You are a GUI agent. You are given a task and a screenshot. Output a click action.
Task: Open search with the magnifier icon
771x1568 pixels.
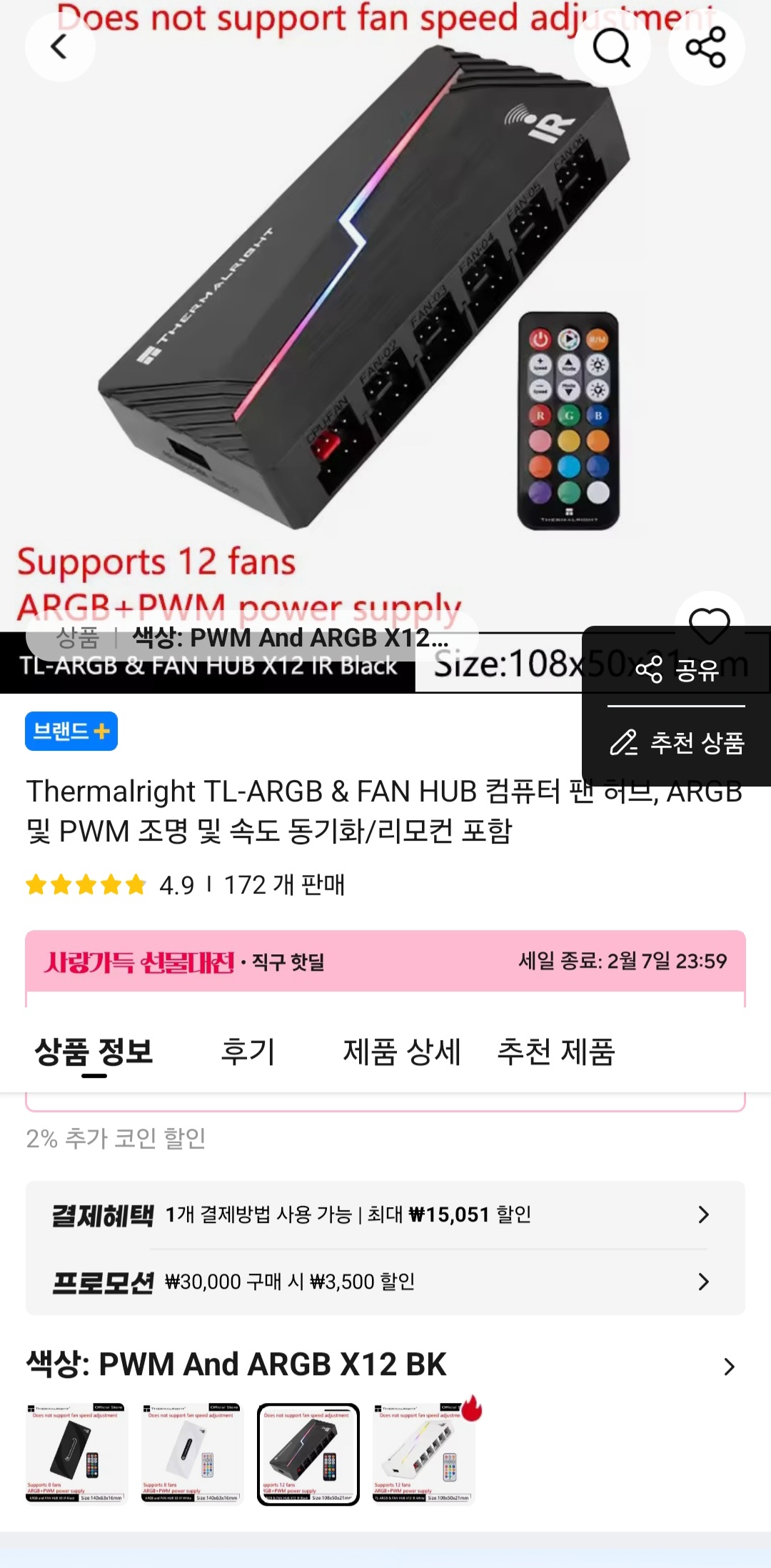coord(612,47)
